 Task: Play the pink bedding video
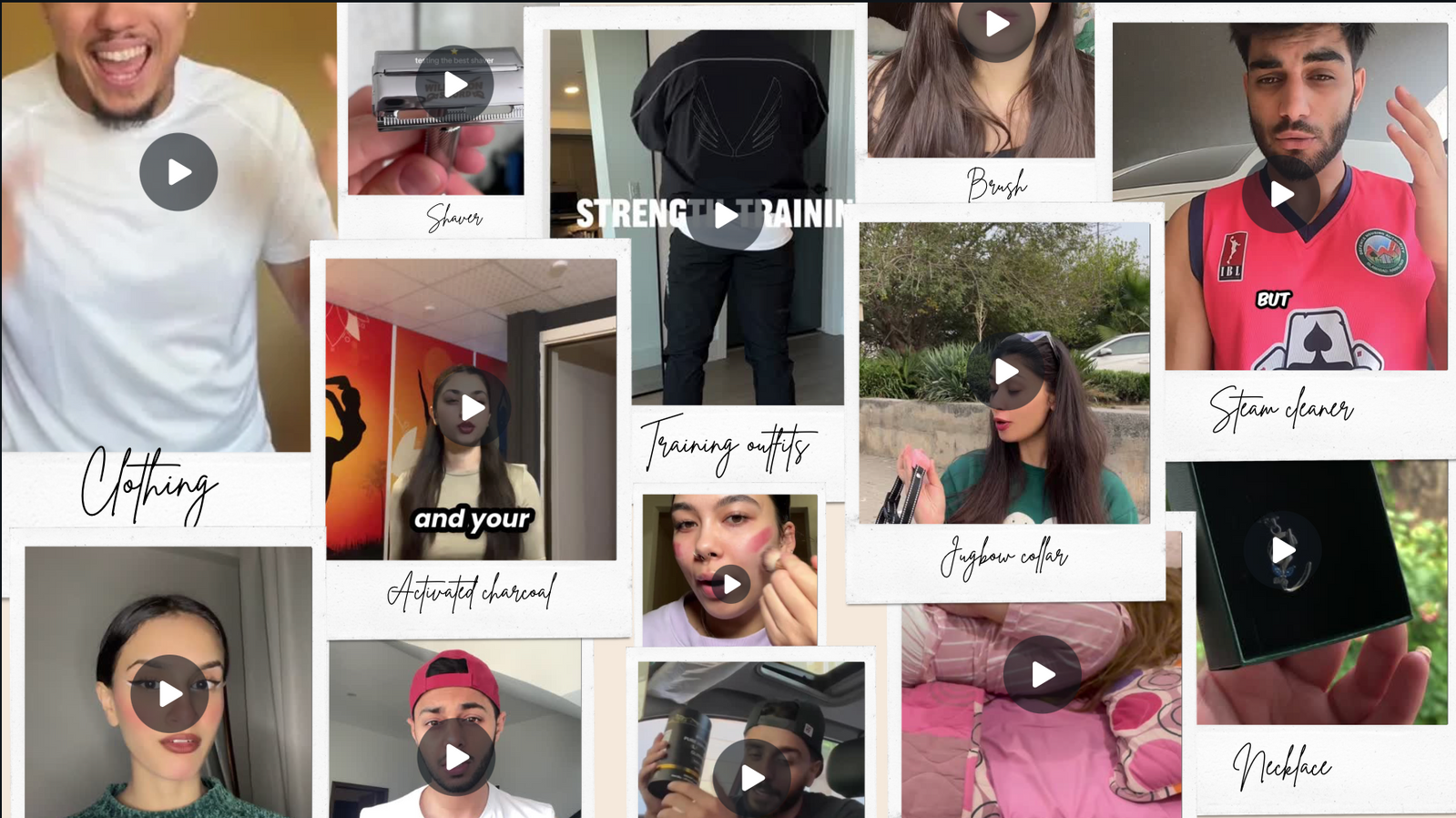[x=1042, y=674]
